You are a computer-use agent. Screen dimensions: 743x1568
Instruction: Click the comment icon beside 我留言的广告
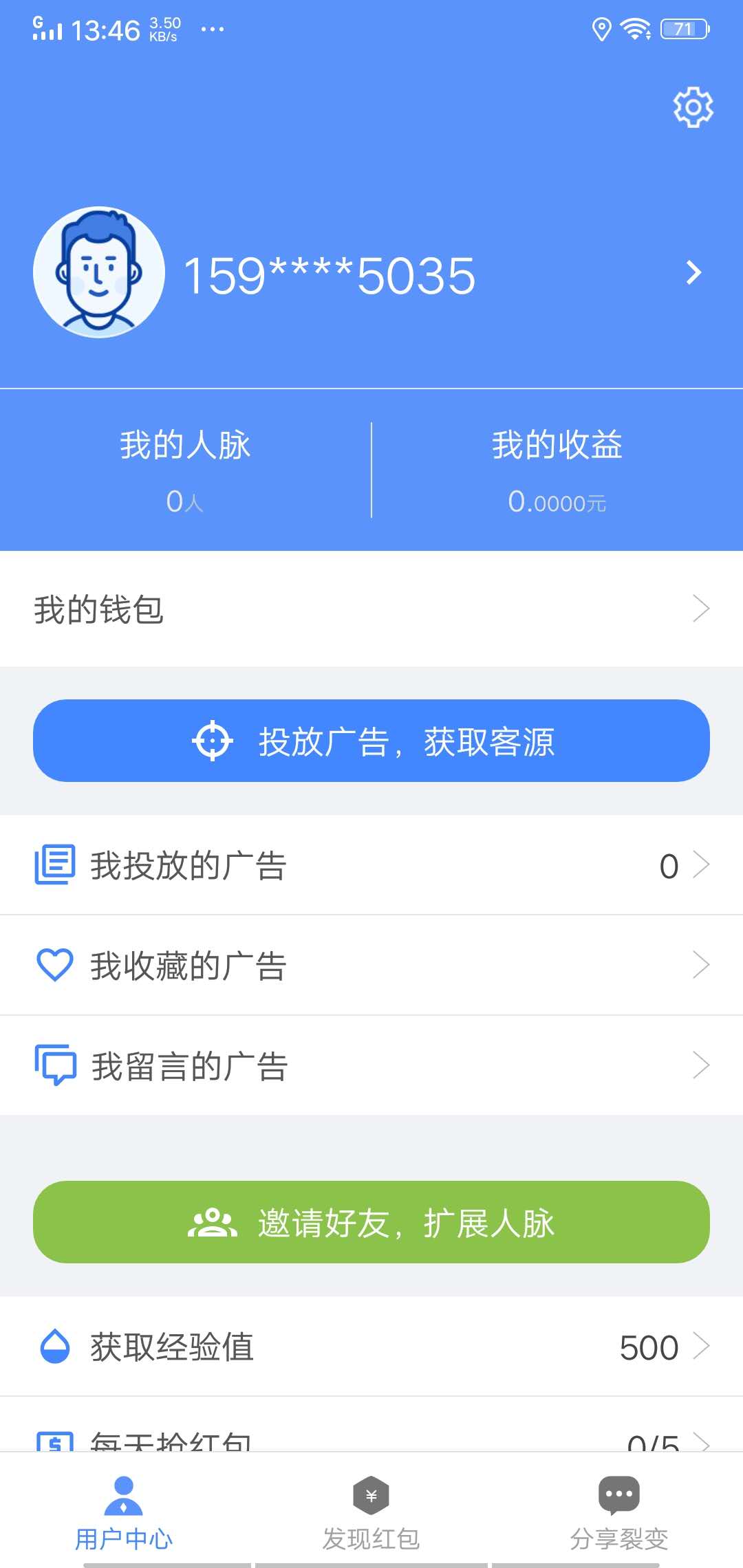[55, 1065]
